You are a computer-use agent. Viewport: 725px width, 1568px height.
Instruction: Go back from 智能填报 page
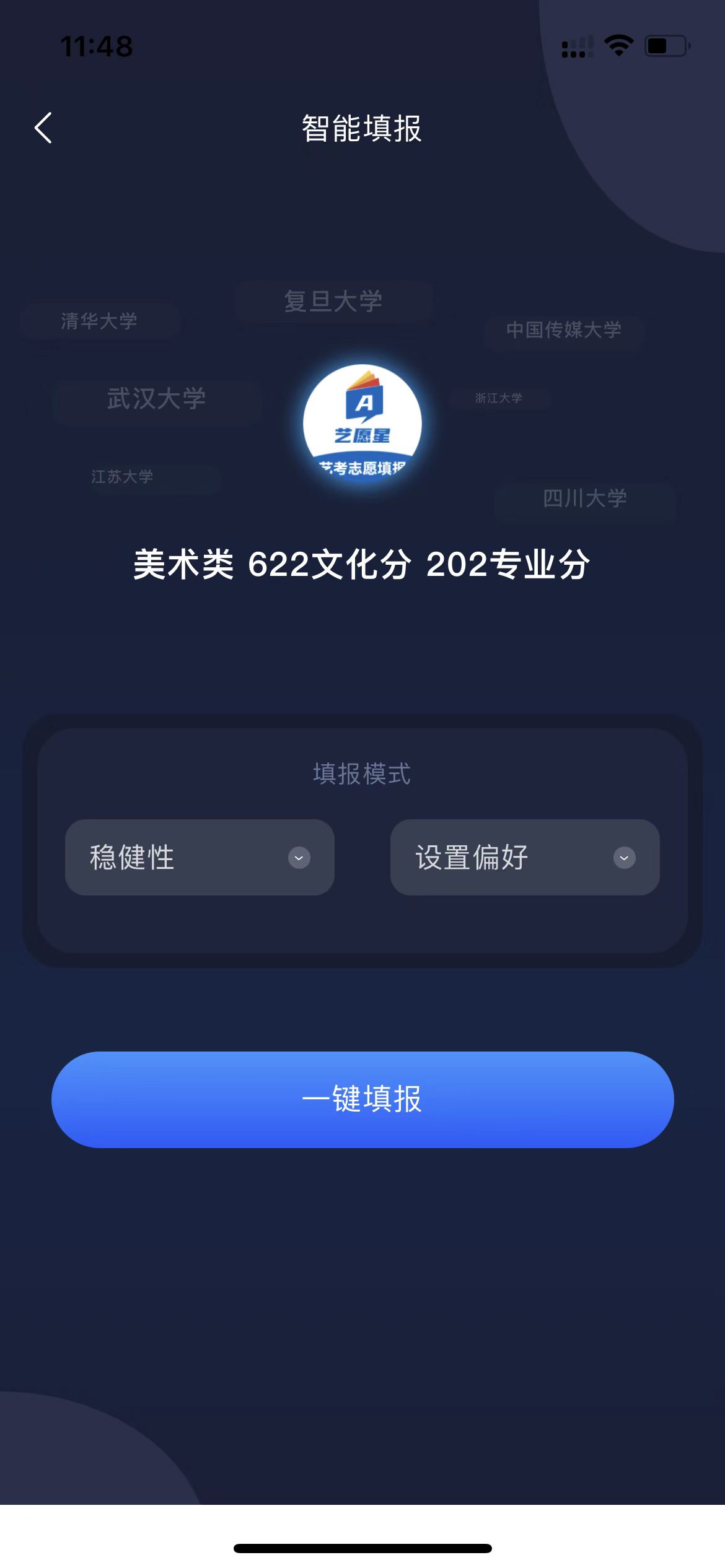pyautogui.click(x=43, y=128)
